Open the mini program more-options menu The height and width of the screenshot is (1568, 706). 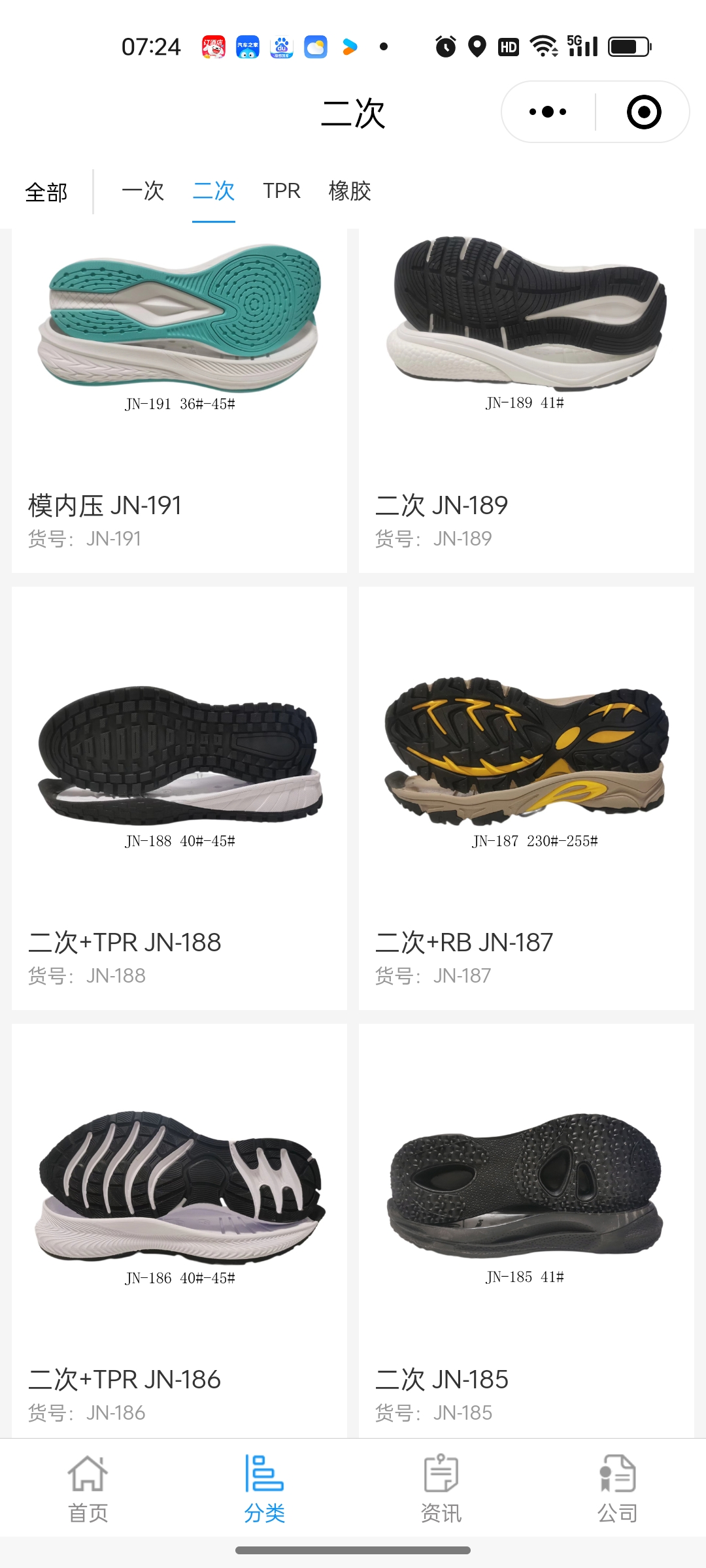tap(548, 112)
